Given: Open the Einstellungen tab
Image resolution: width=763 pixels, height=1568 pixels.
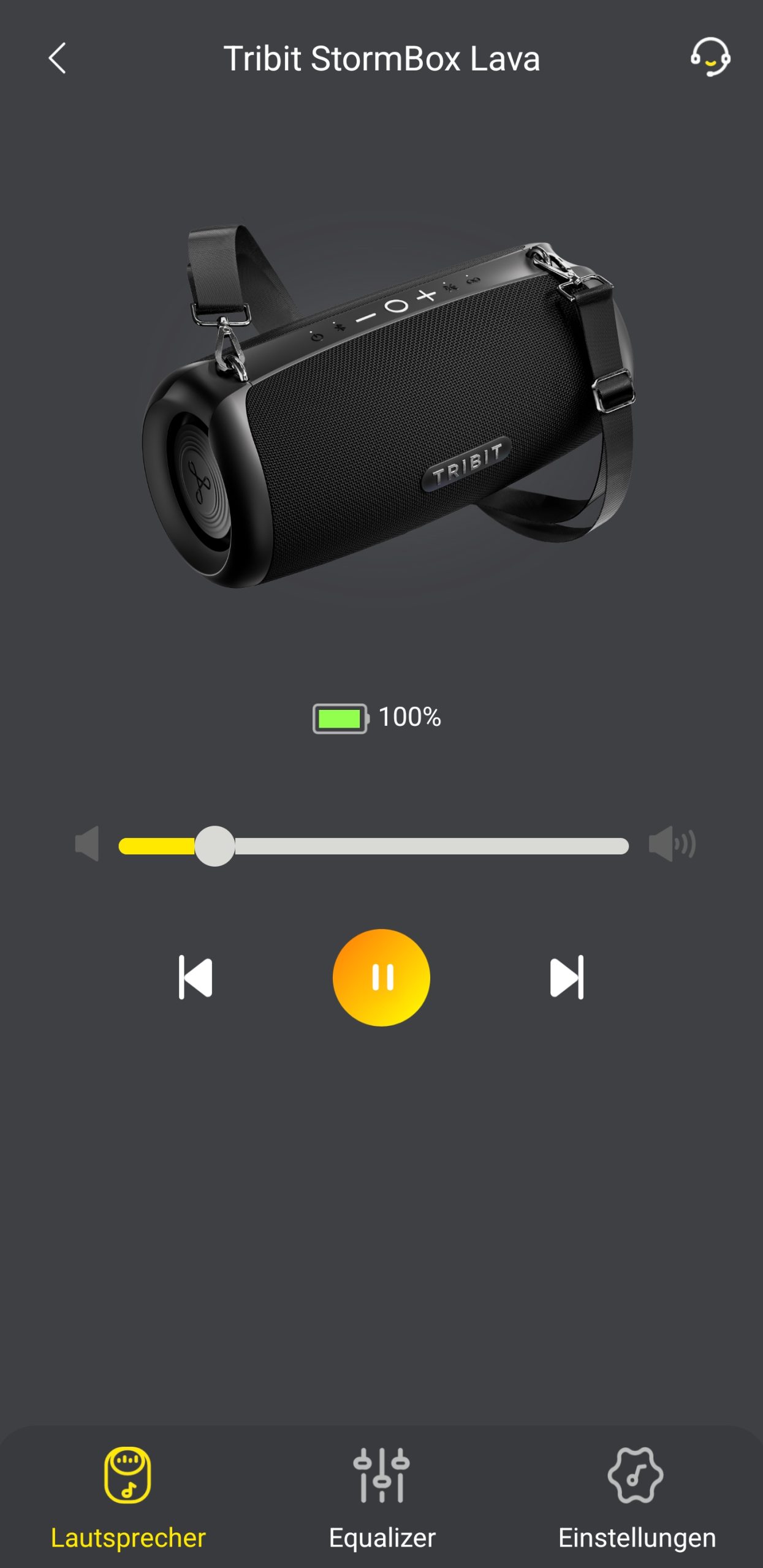Looking at the screenshot, I should (x=636, y=1494).
